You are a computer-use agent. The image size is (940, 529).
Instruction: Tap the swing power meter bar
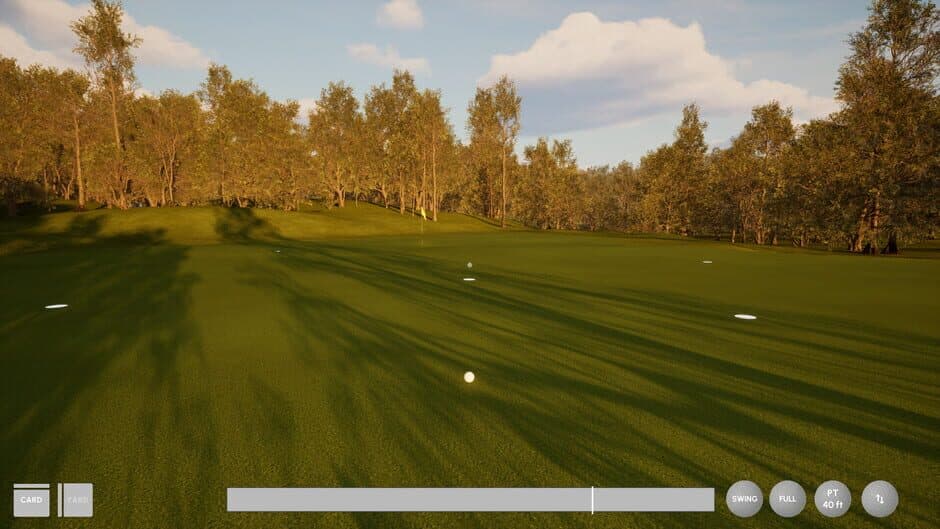tap(470, 500)
